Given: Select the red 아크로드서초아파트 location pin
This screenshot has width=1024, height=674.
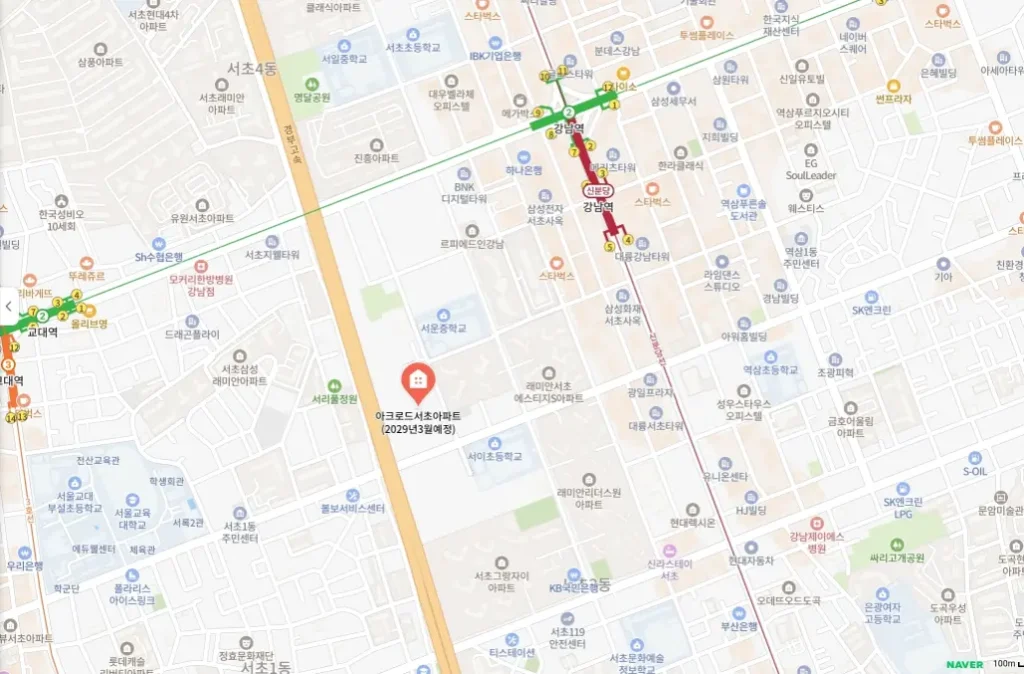Looking at the screenshot, I should click(417, 381).
